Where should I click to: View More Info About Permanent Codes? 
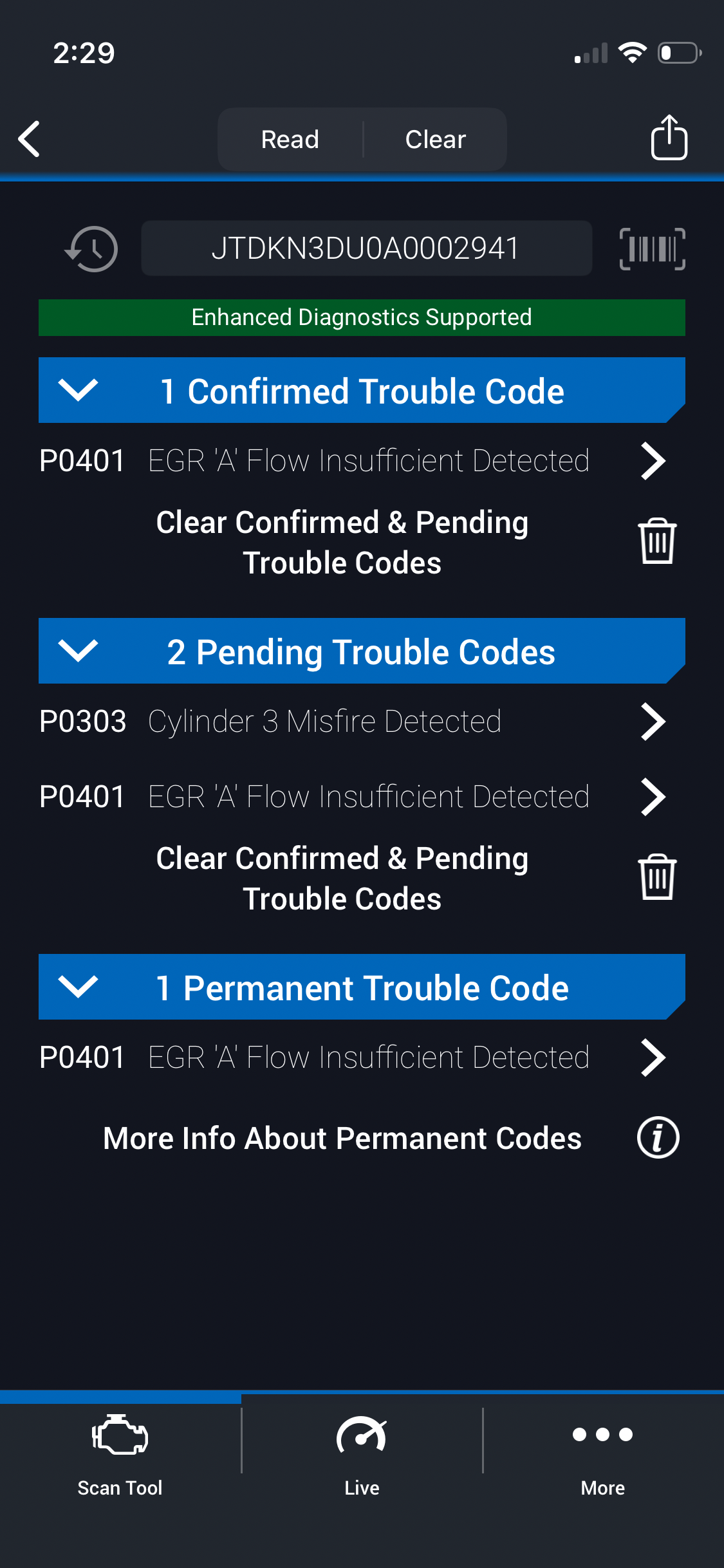tap(658, 1138)
